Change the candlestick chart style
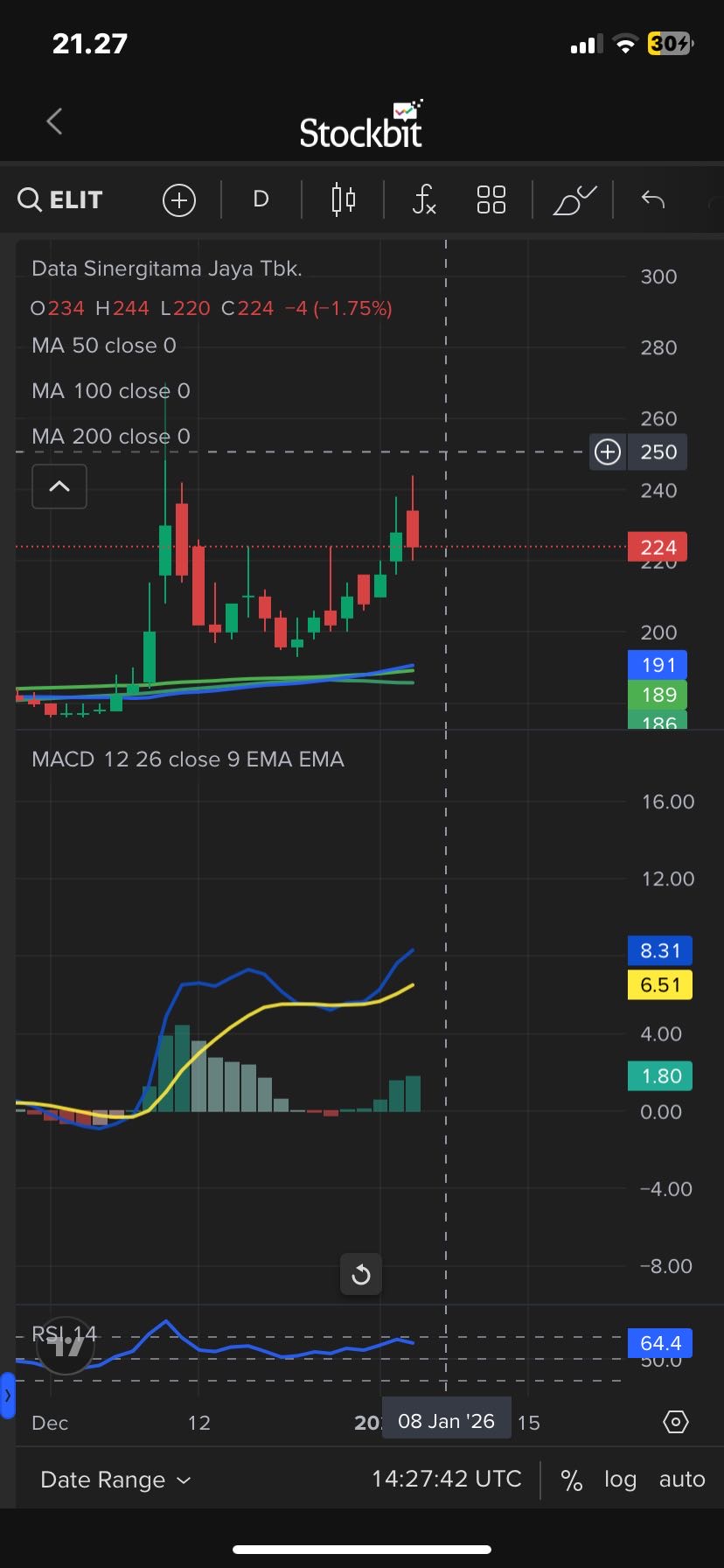 click(344, 200)
